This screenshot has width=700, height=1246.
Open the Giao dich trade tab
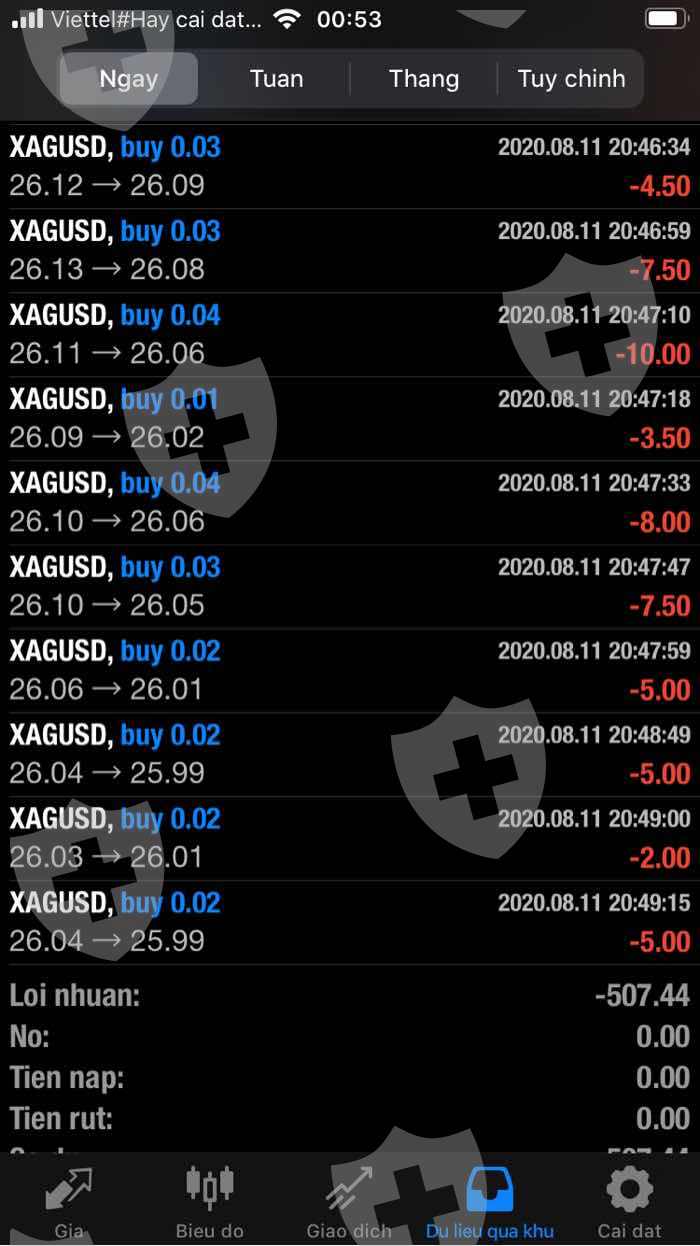coord(349,1201)
